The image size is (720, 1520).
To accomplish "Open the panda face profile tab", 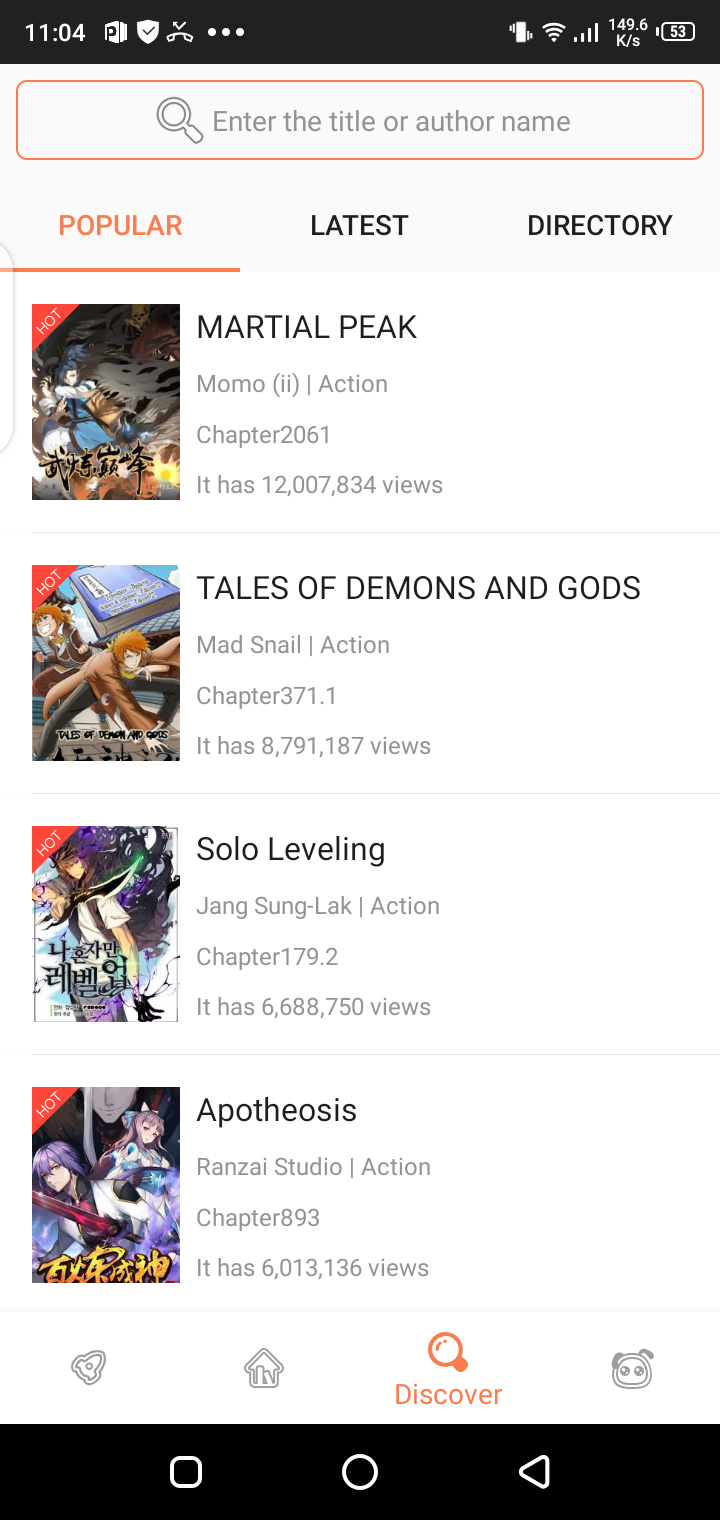I will click(632, 1367).
